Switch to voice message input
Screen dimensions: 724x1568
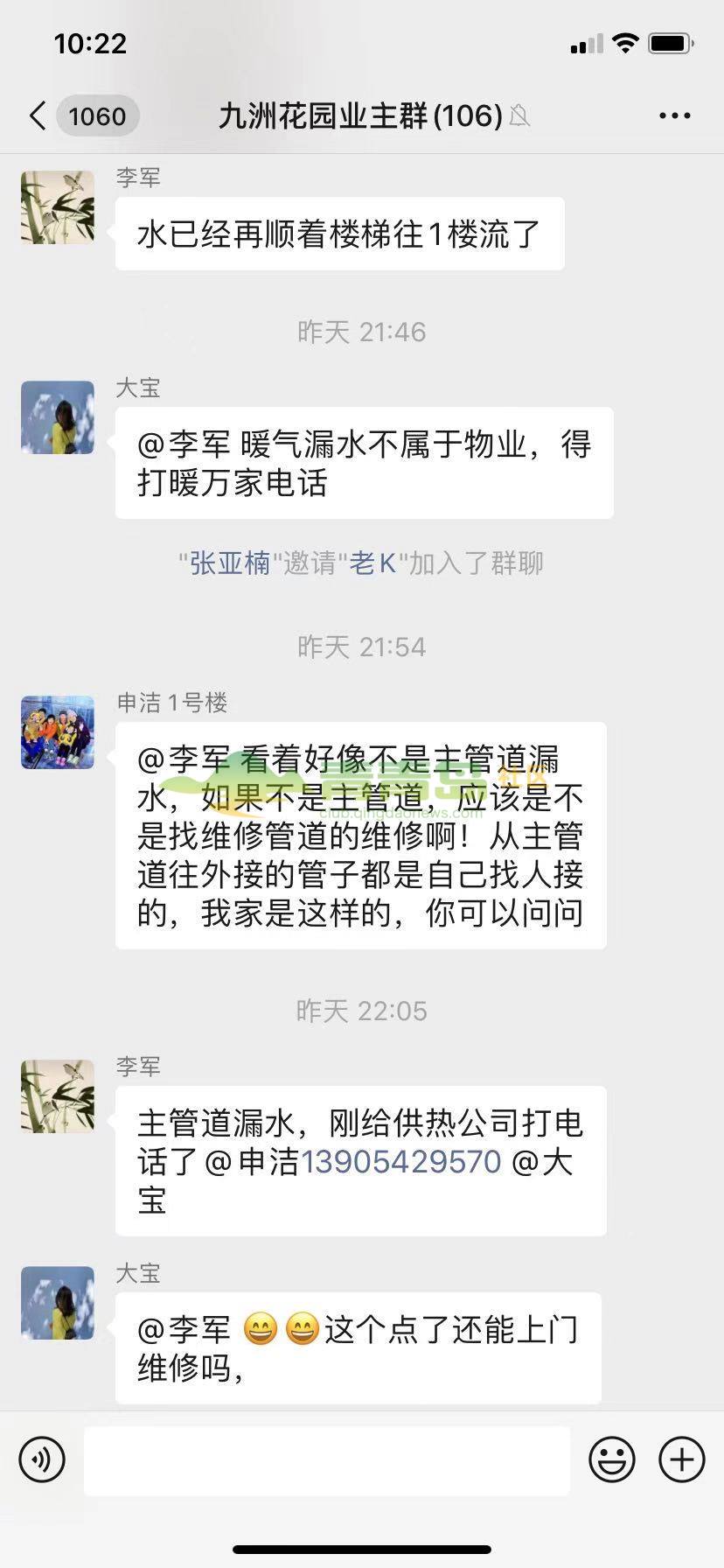42,1459
